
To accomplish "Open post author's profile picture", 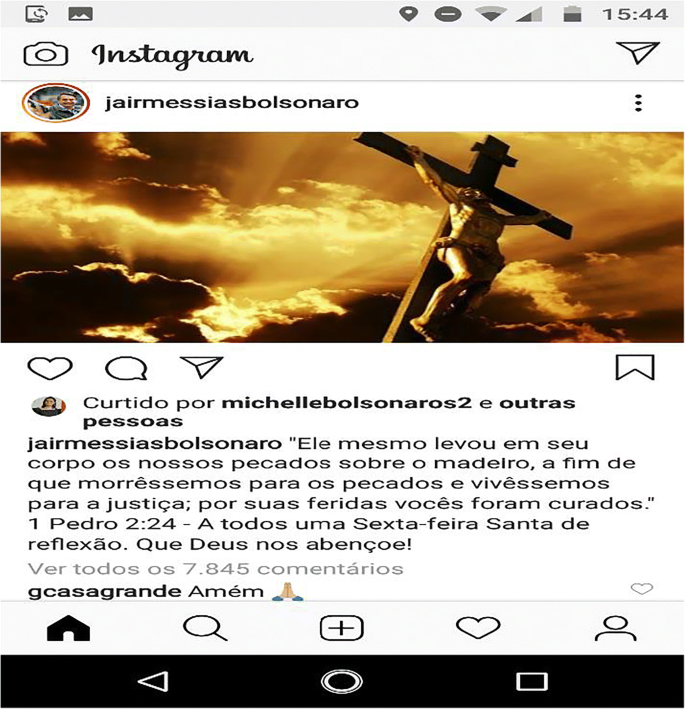I will pos(50,103).
